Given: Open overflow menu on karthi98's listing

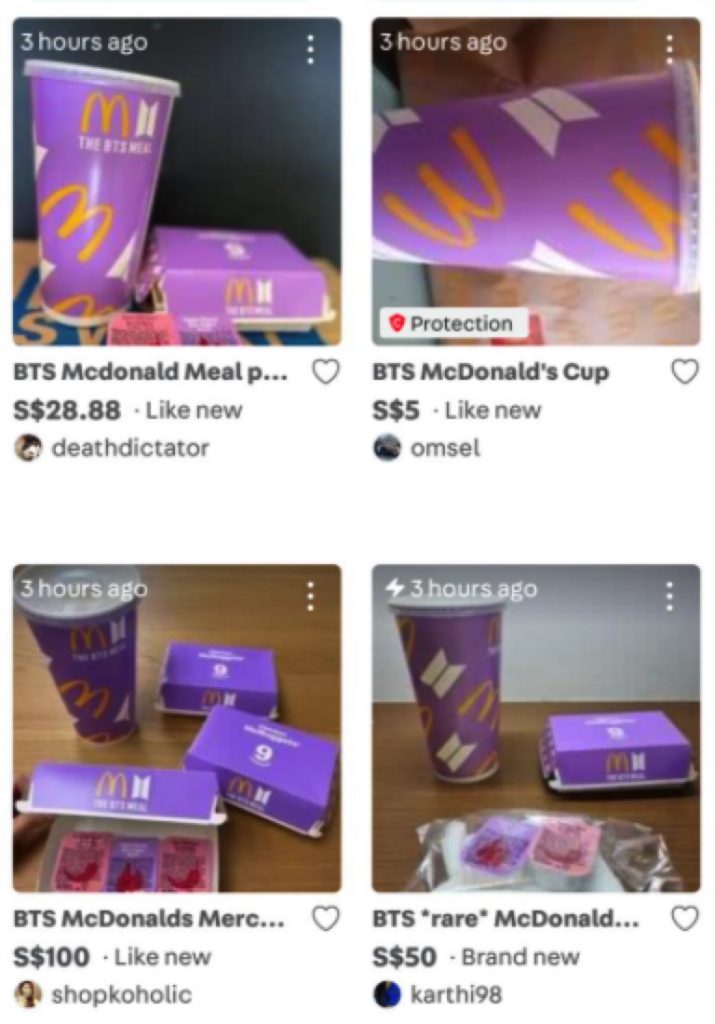Looking at the screenshot, I should (669, 595).
